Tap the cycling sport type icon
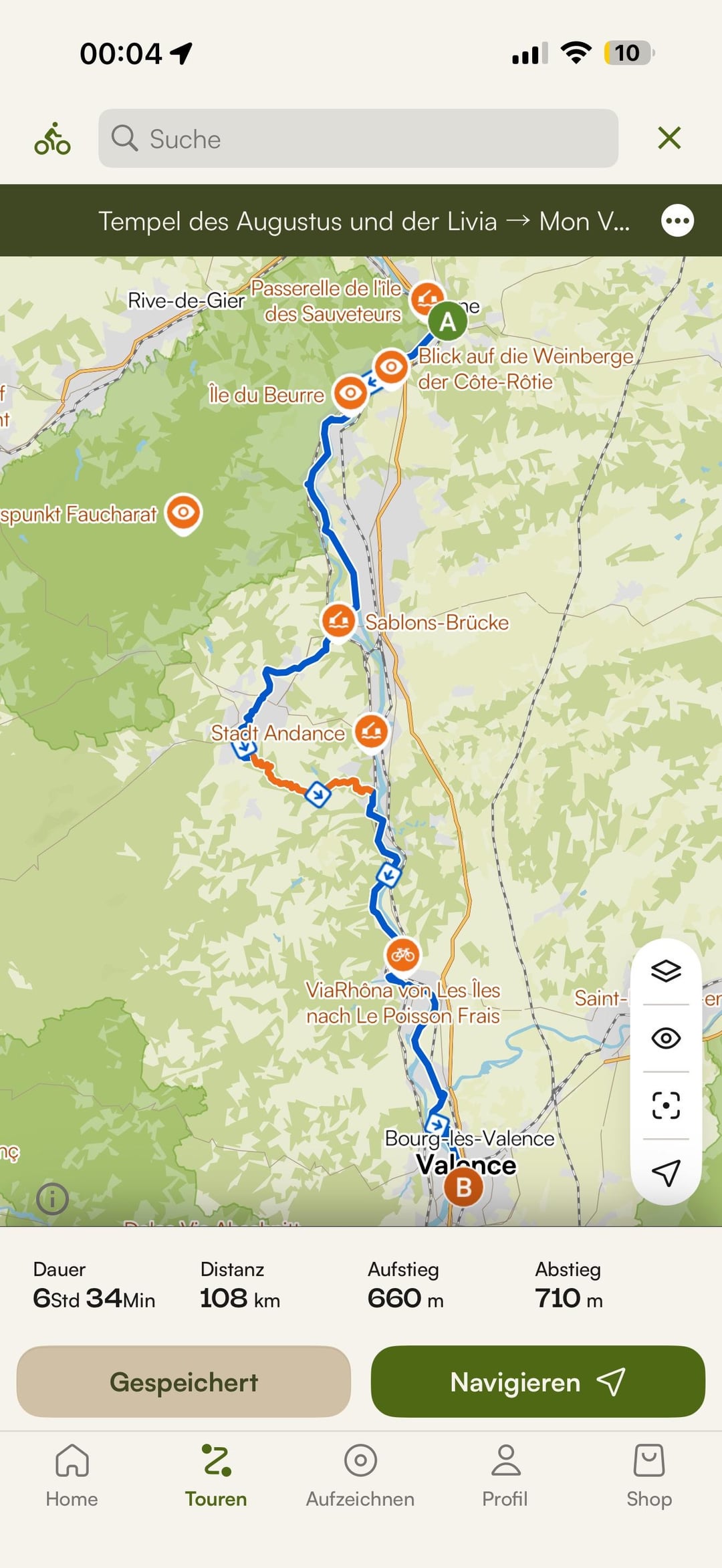 52,139
